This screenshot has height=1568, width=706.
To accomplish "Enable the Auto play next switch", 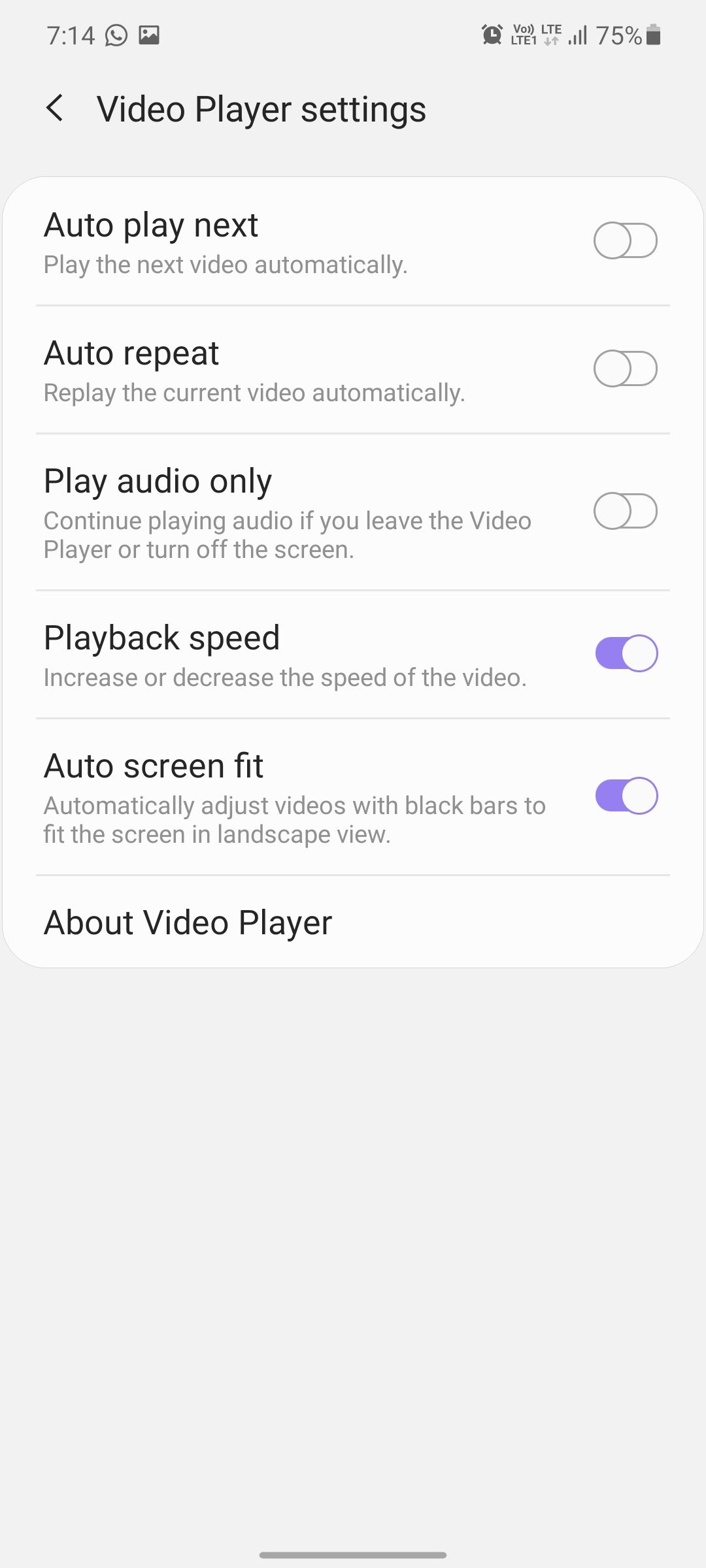I will [625, 240].
